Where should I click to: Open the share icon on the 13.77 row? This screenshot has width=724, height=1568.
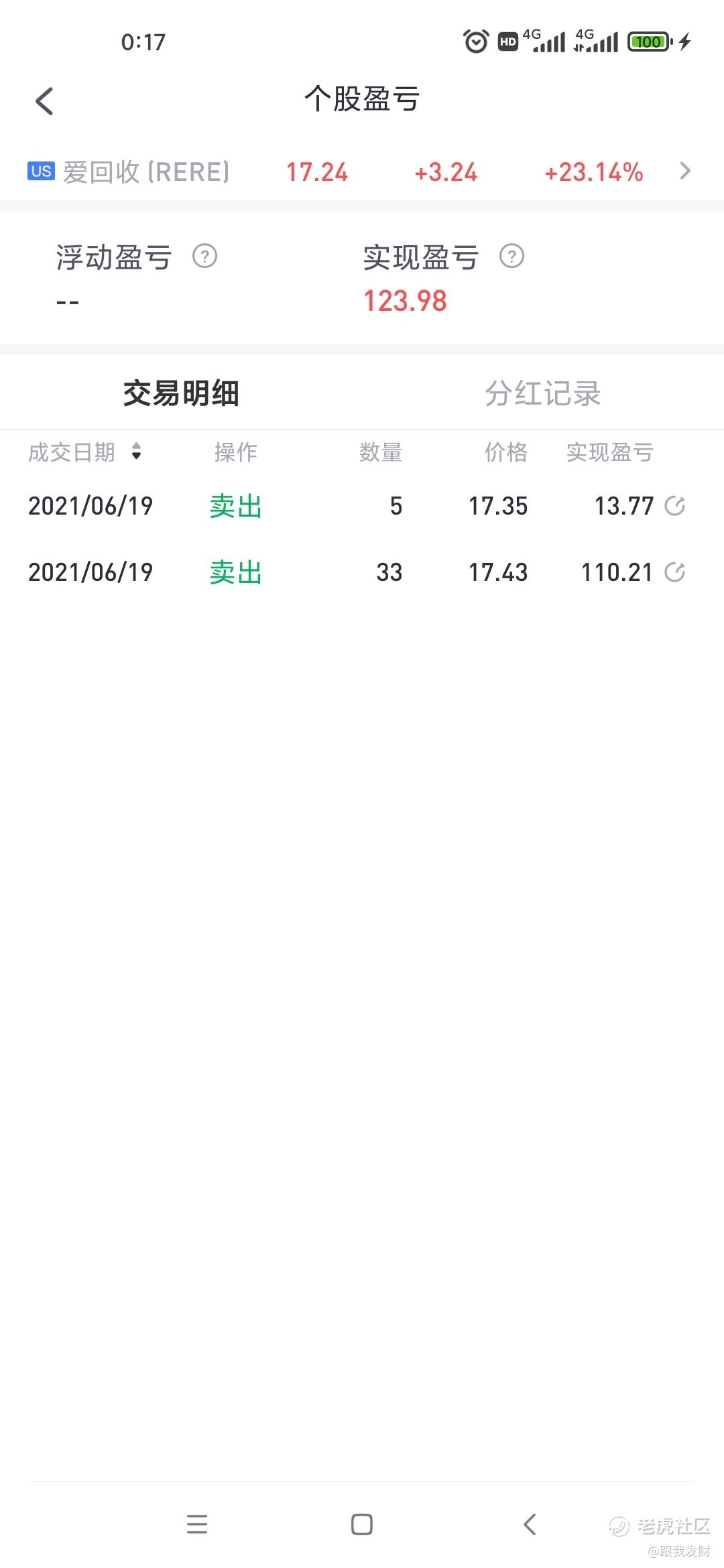click(674, 506)
